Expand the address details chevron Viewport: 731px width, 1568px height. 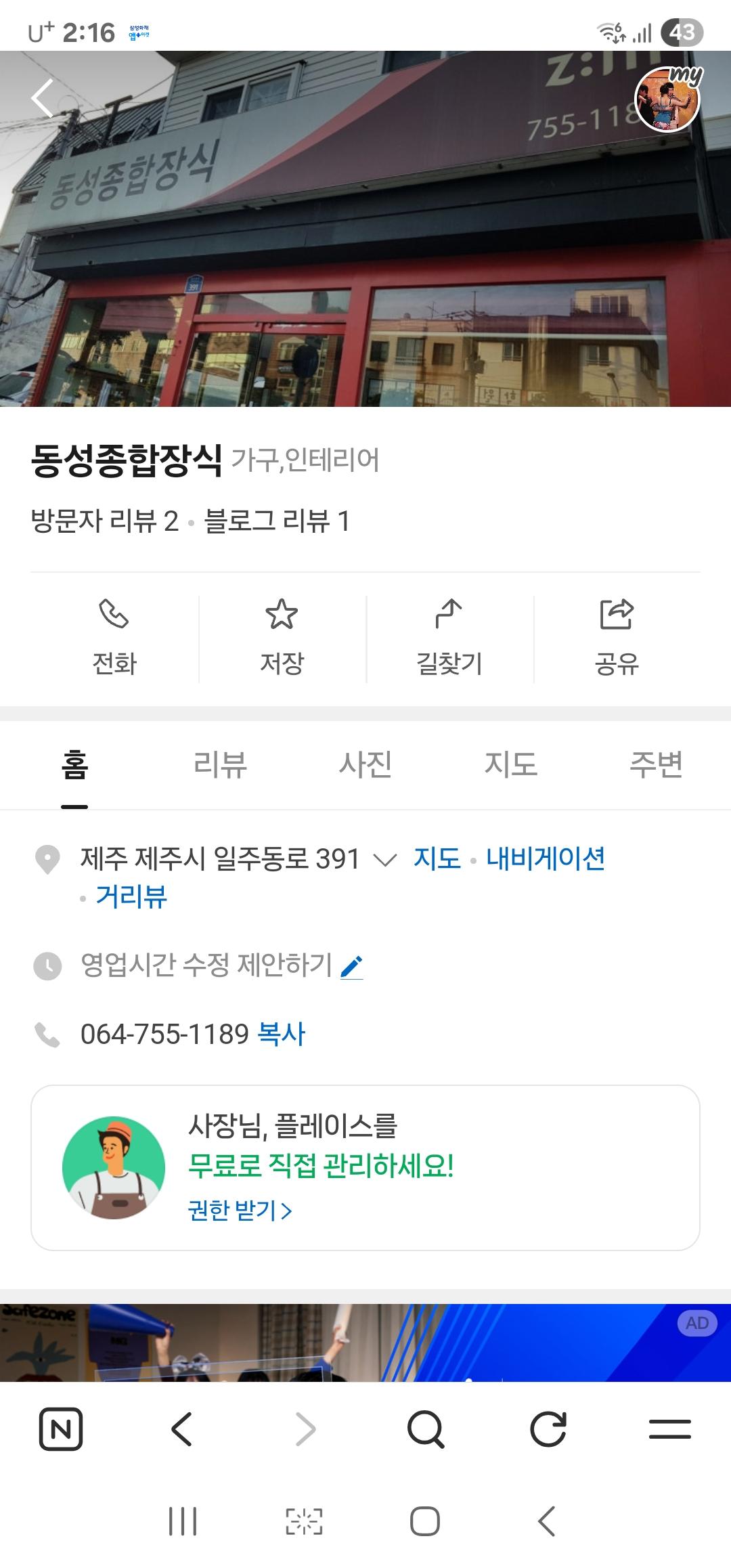click(x=385, y=861)
